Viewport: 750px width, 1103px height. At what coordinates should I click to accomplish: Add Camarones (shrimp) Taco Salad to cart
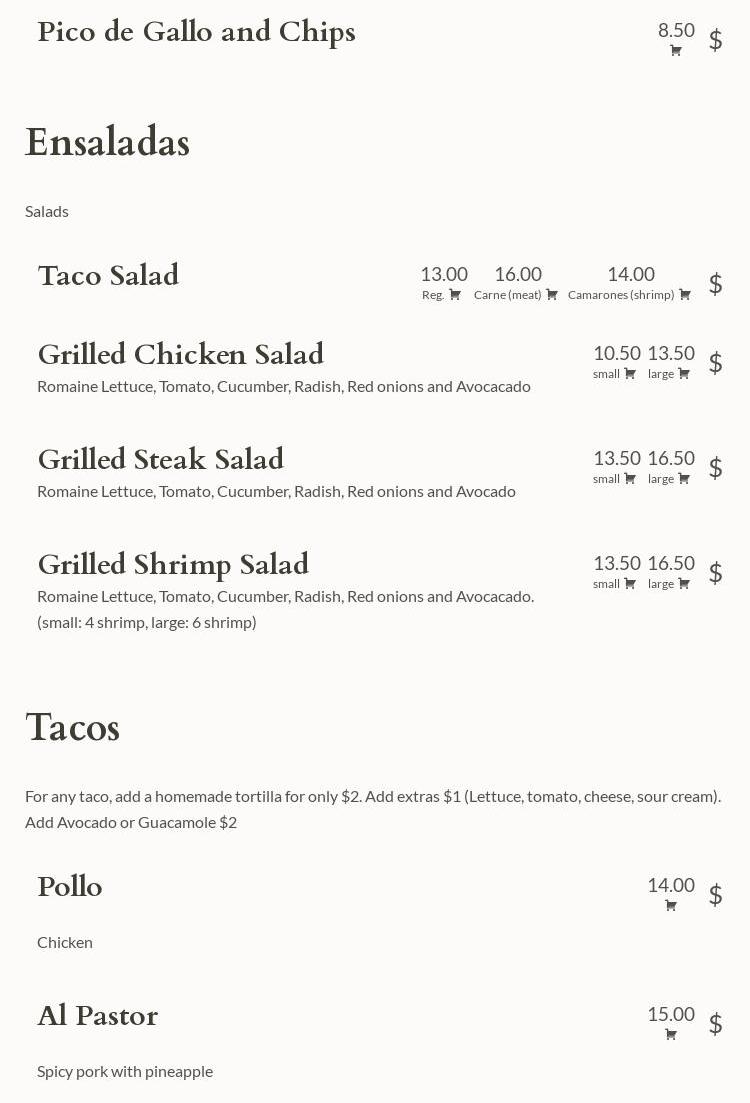(x=685, y=295)
